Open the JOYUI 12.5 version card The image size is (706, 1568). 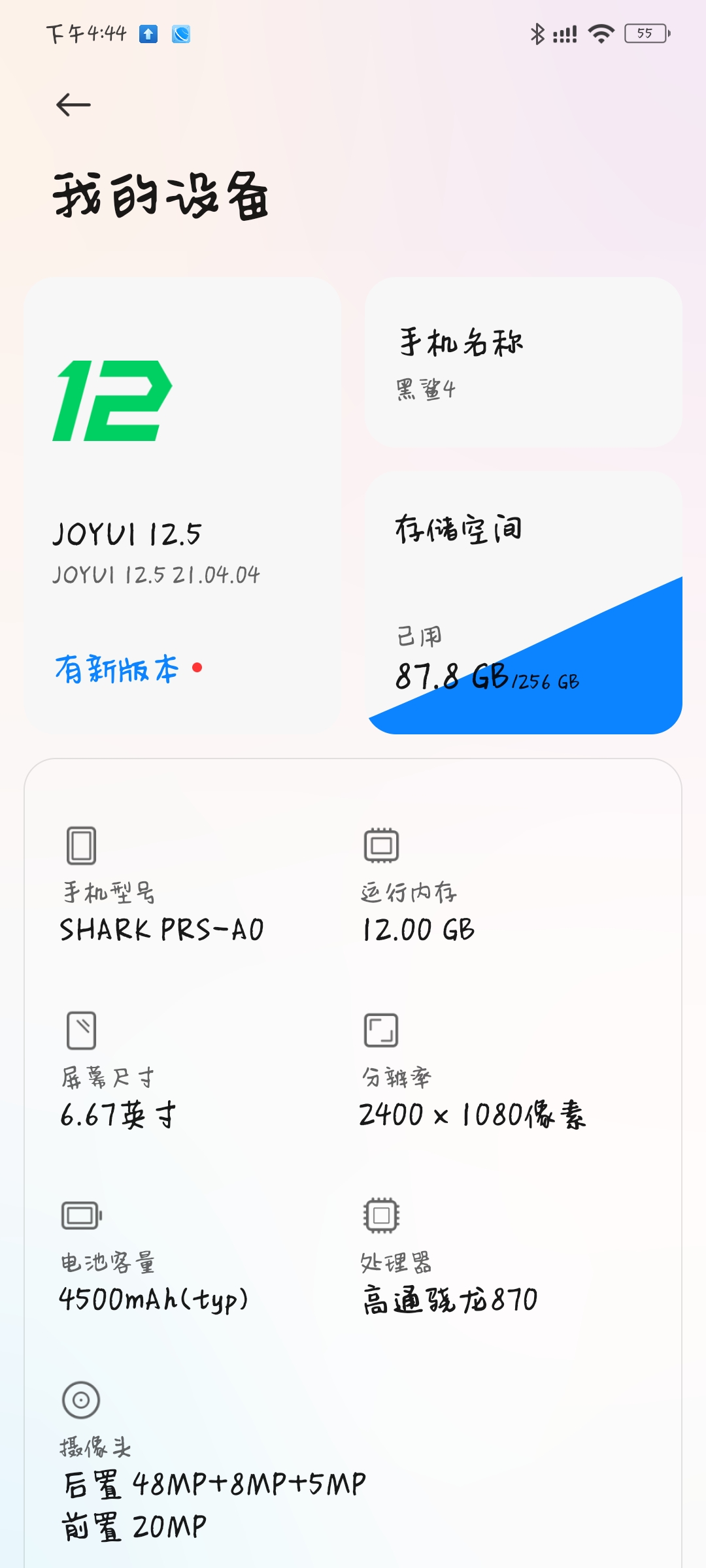[x=182, y=505]
